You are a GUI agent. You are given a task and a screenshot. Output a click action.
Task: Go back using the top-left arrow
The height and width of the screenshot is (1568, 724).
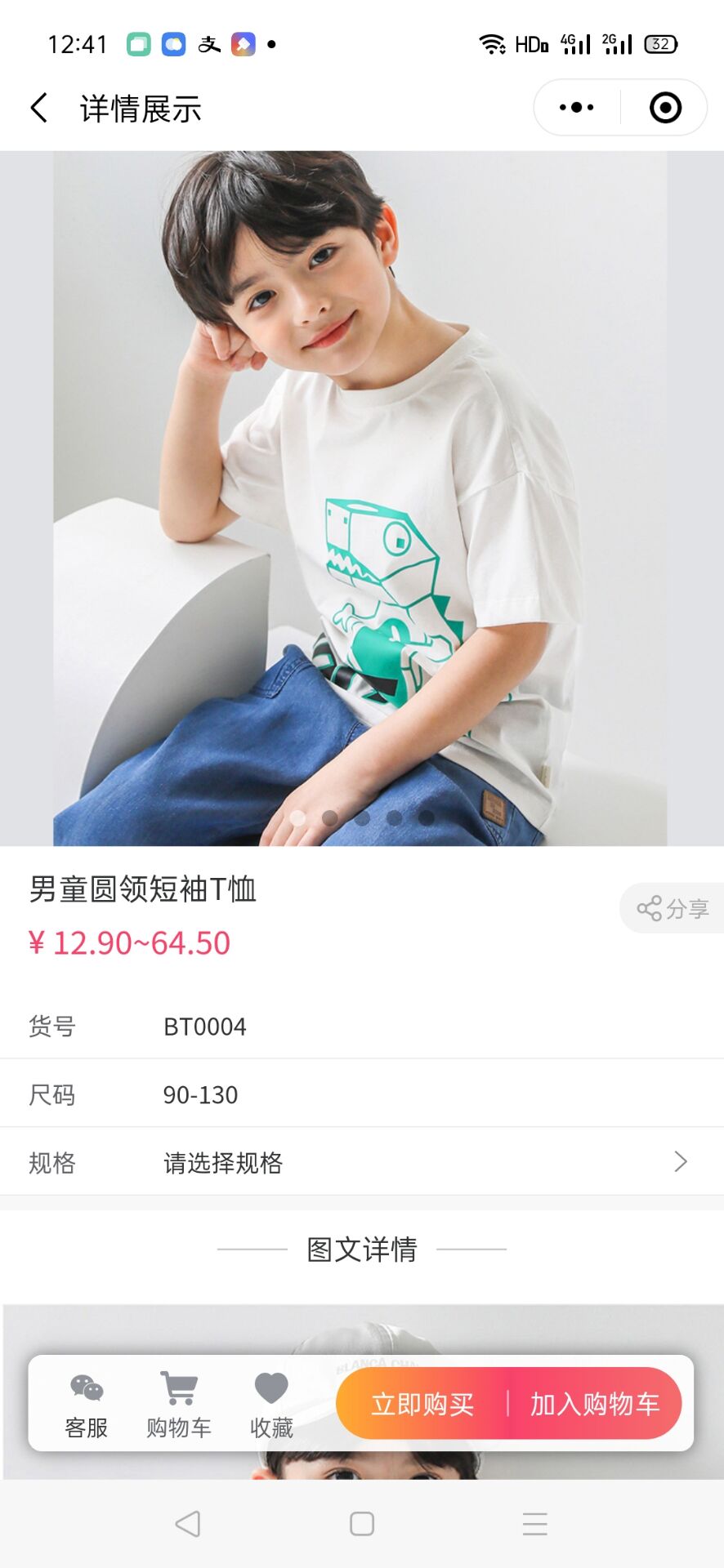[39, 108]
